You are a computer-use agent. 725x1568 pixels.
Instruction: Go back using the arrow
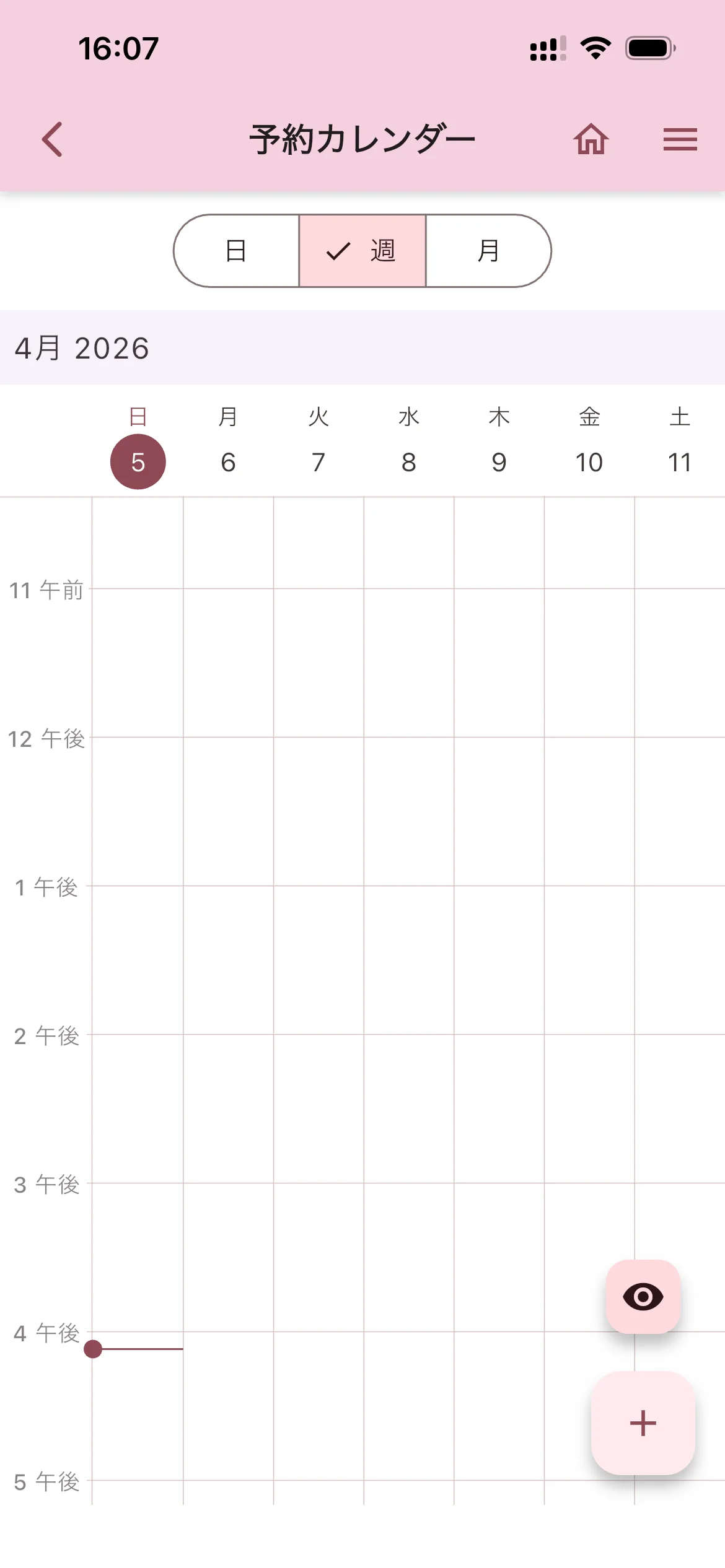[53, 139]
